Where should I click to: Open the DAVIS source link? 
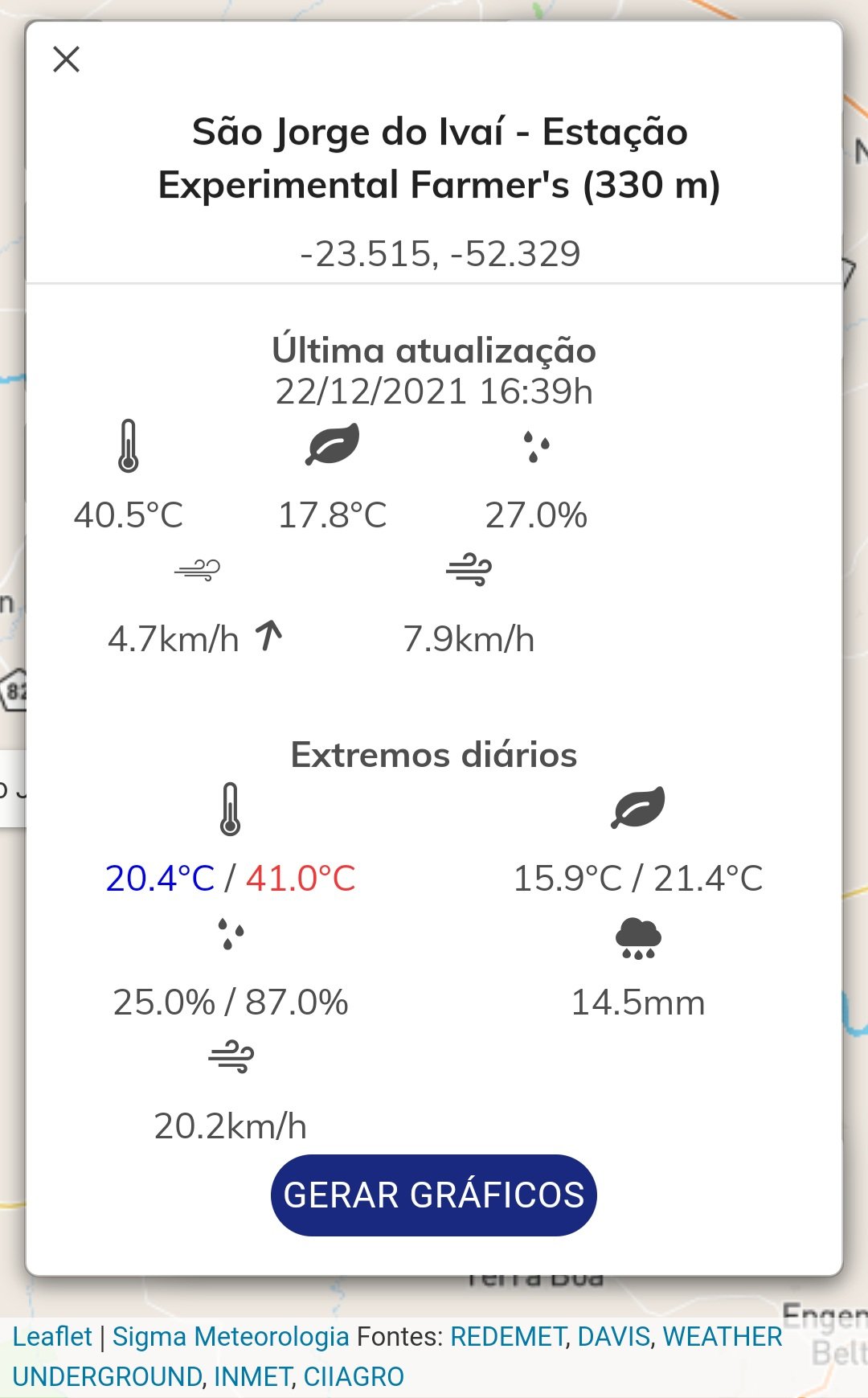(x=614, y=1336)
